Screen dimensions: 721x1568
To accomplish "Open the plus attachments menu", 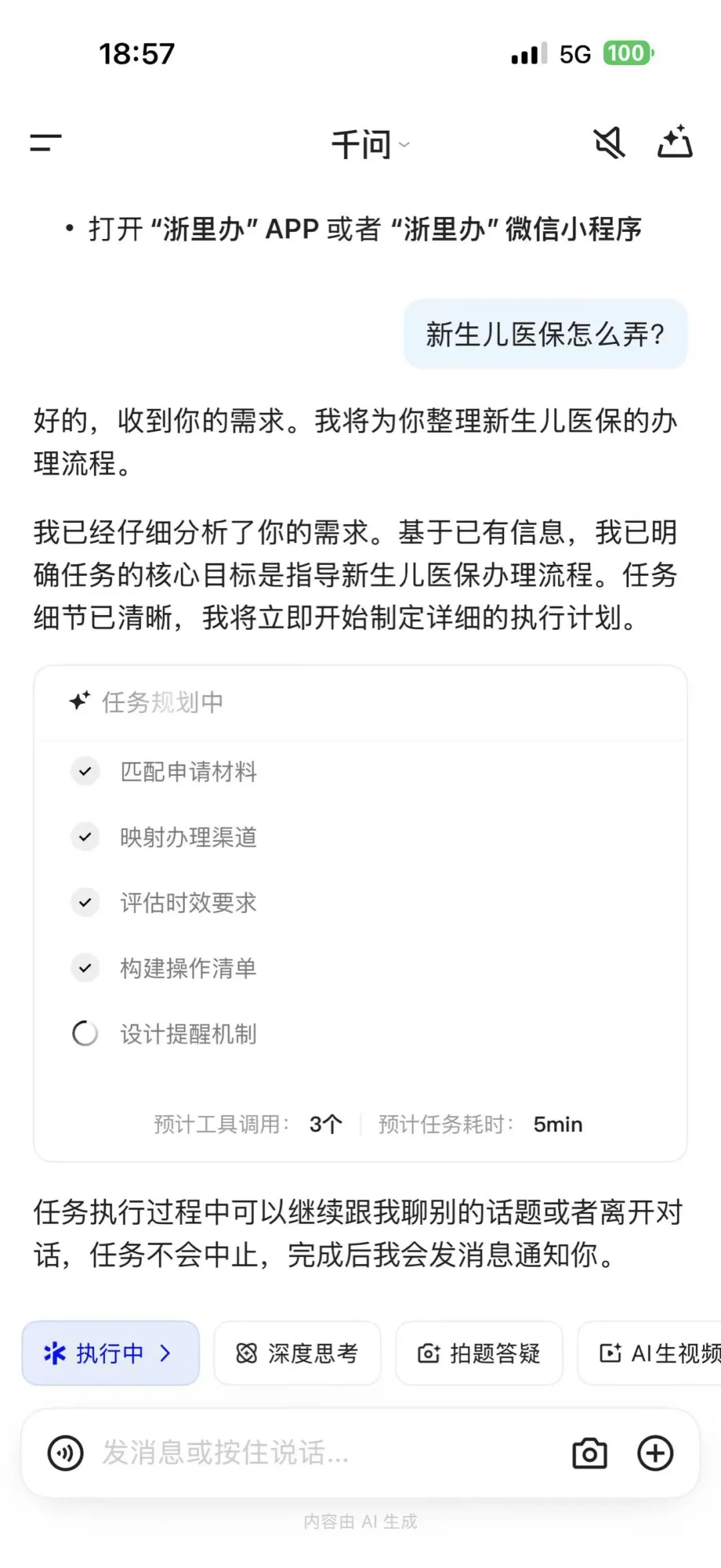I will point(656,1453).
